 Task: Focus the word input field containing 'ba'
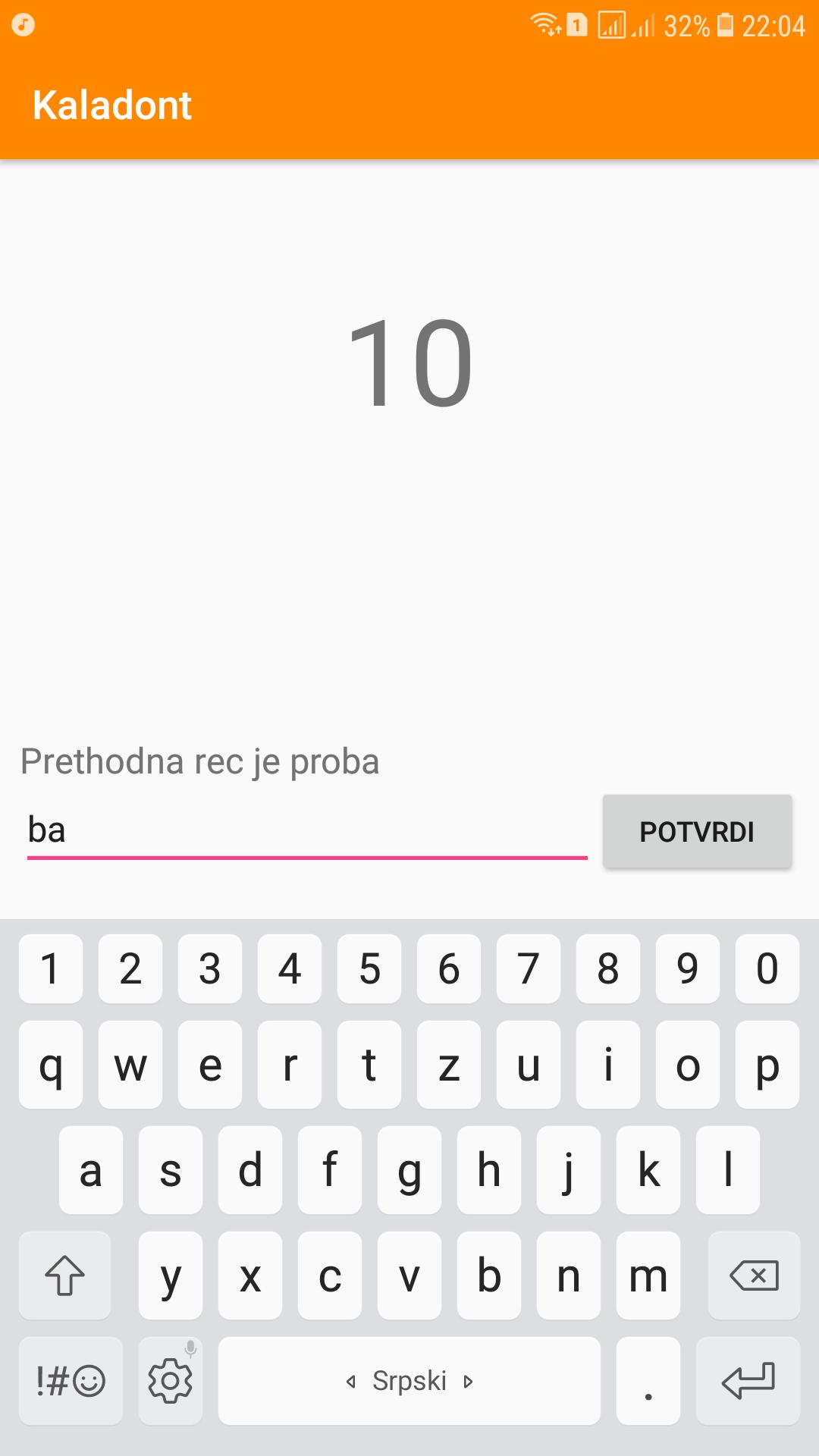[x=306, y=830]
